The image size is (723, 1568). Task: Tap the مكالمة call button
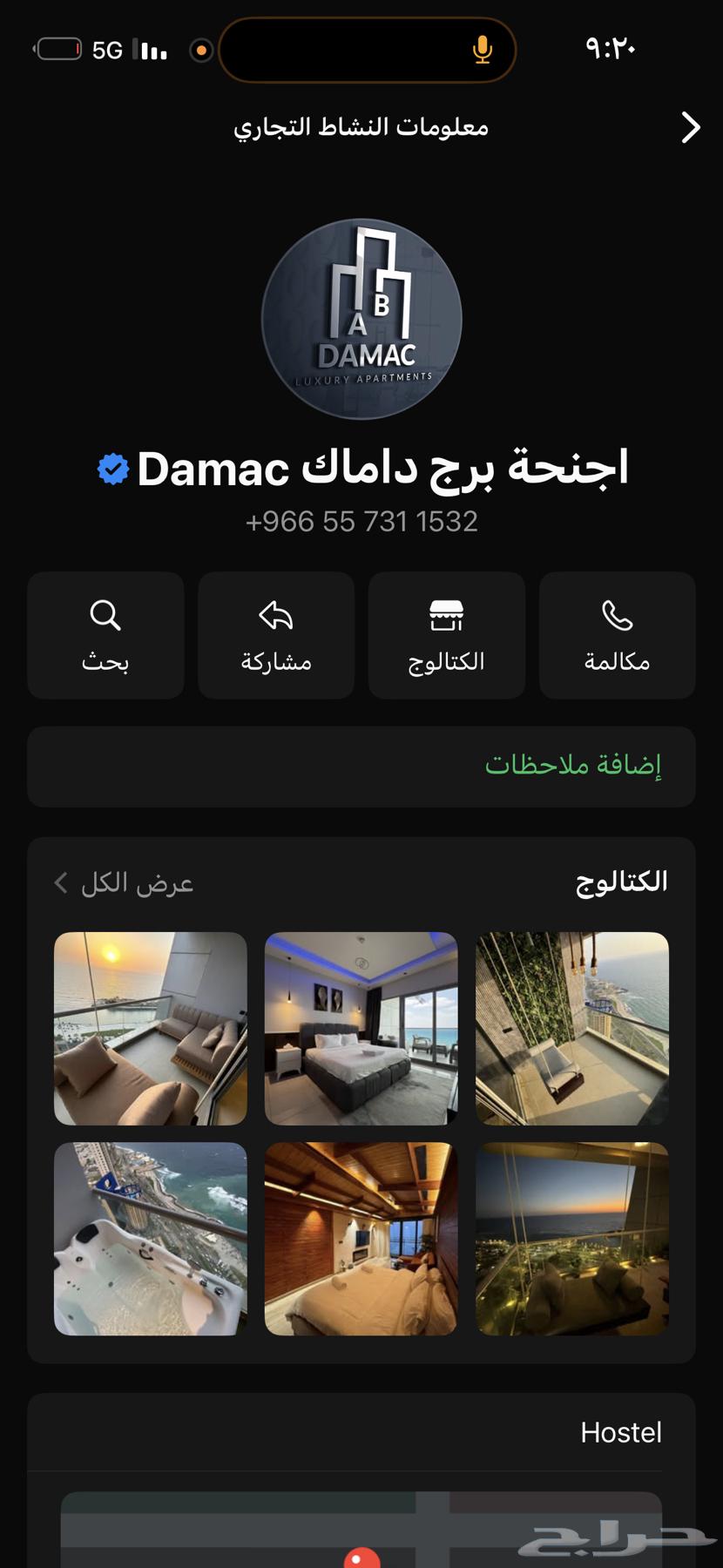617,635
